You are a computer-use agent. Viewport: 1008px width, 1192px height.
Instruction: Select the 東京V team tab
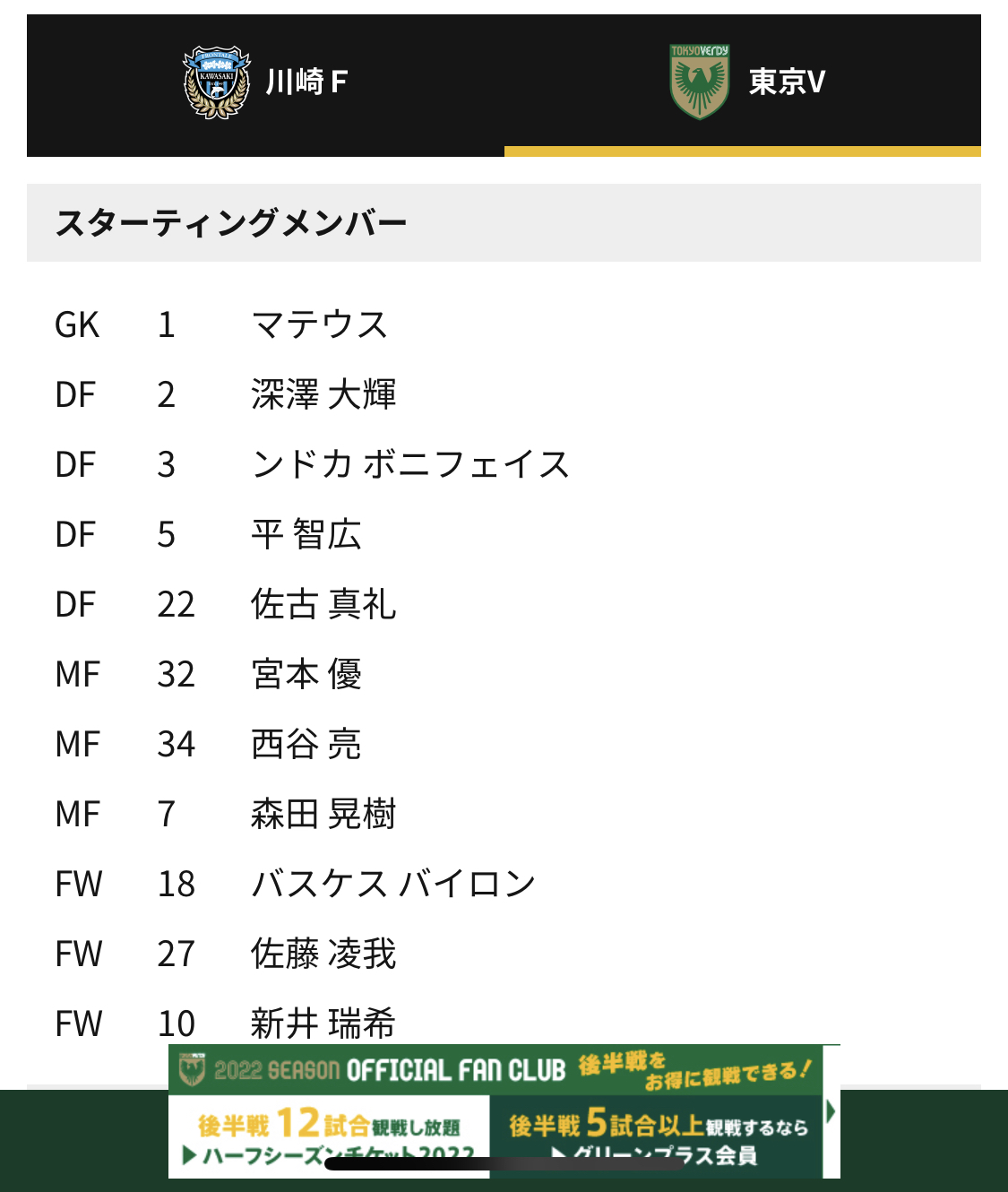(743, 83)
